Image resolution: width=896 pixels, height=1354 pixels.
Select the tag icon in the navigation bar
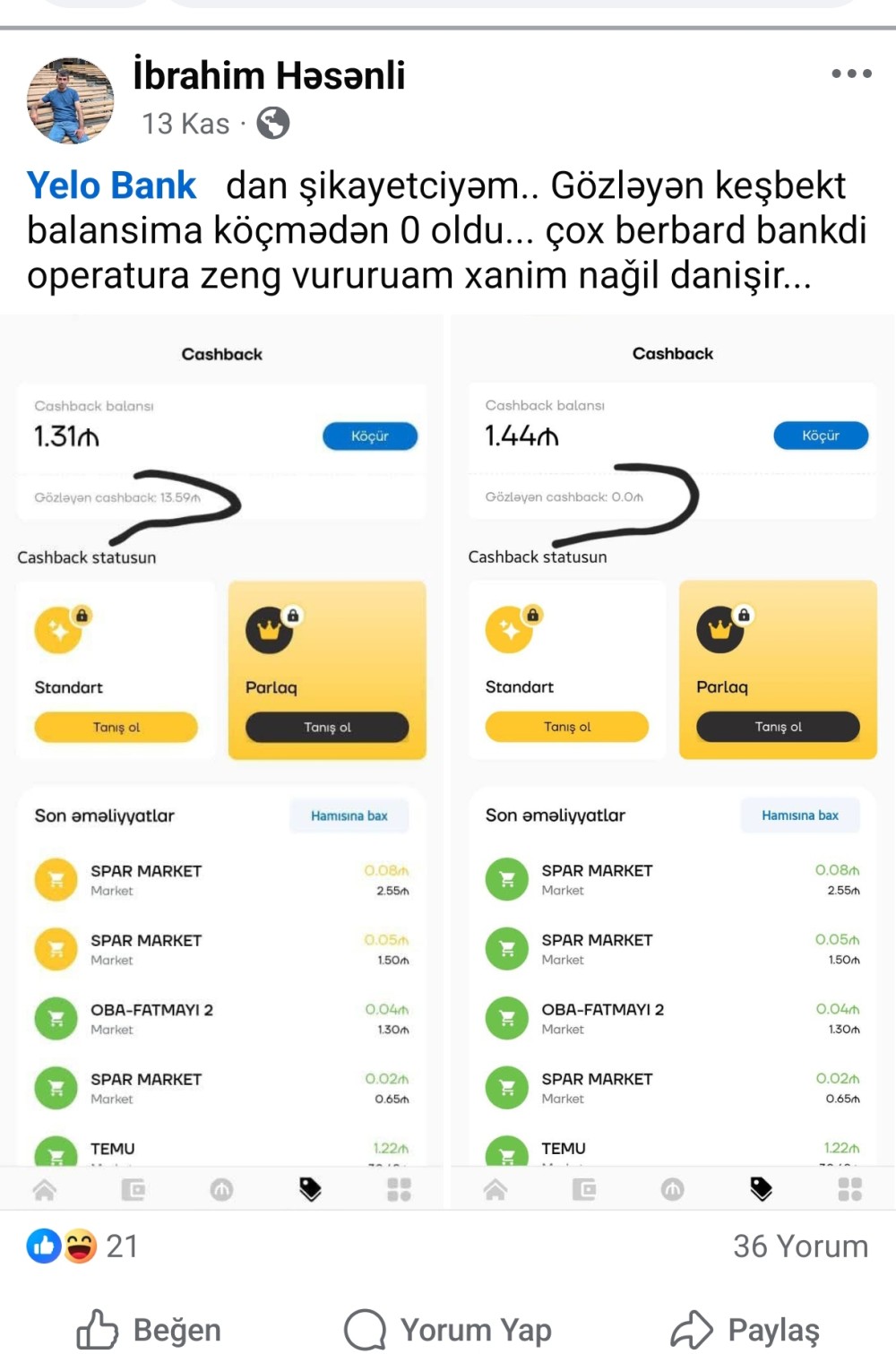pos(310,1189)
